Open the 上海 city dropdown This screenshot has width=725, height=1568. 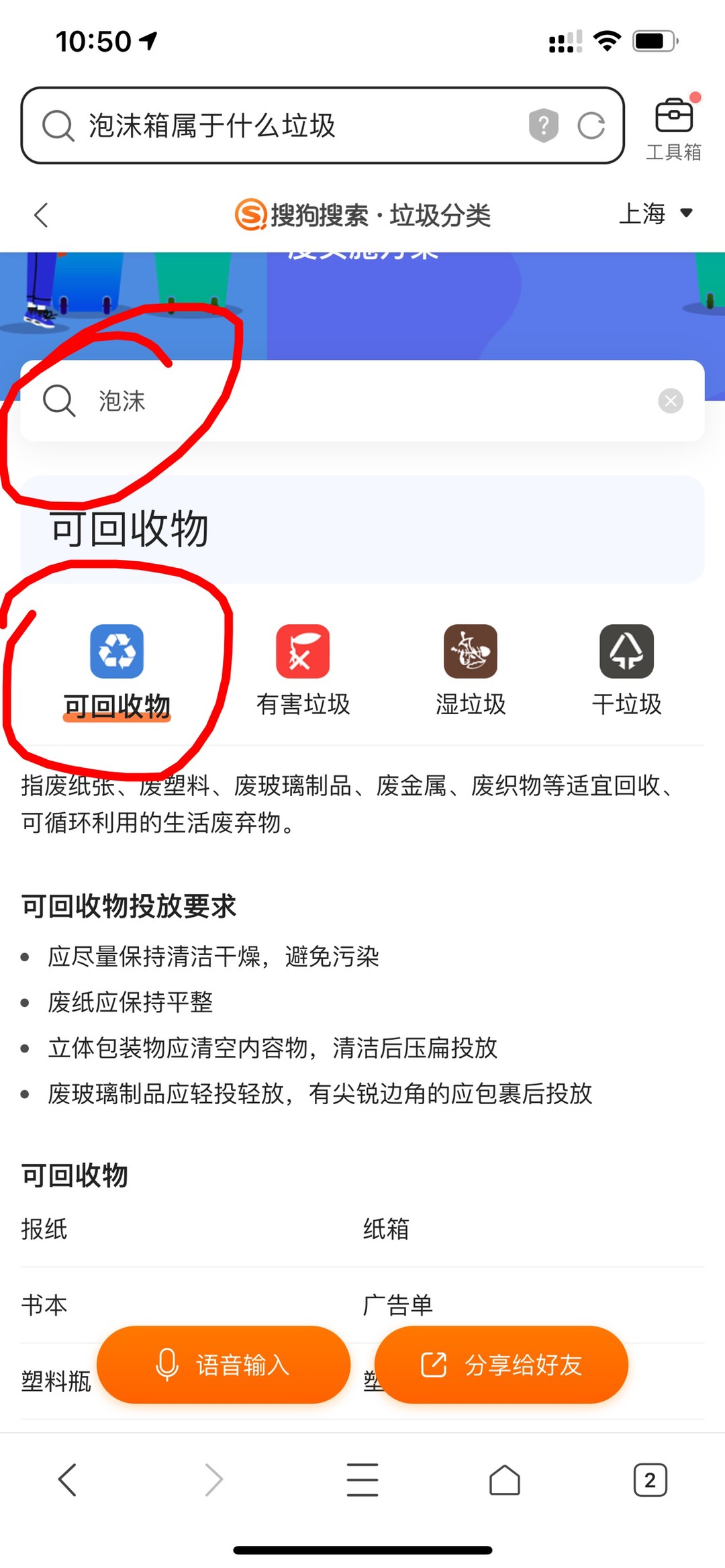click(655, 213)
